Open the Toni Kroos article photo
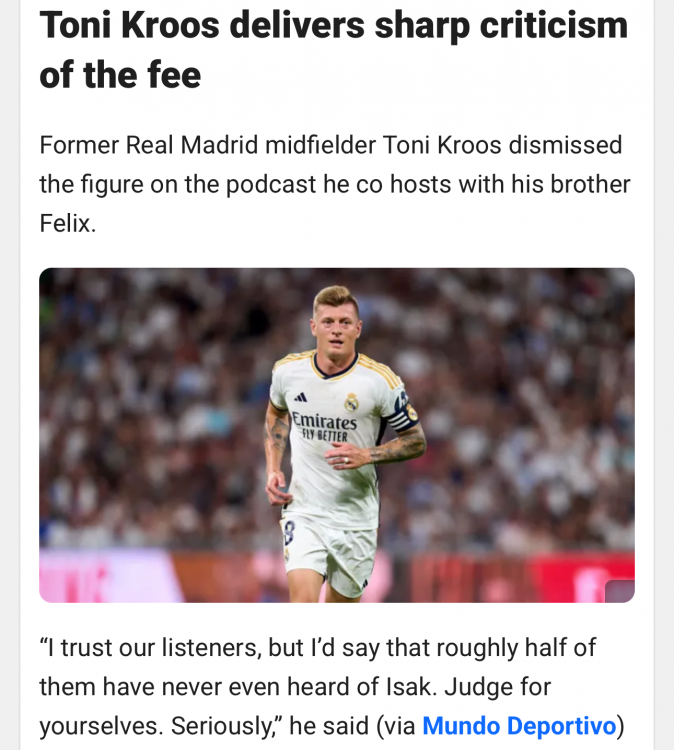674x750 pixels. pos(337,435)
